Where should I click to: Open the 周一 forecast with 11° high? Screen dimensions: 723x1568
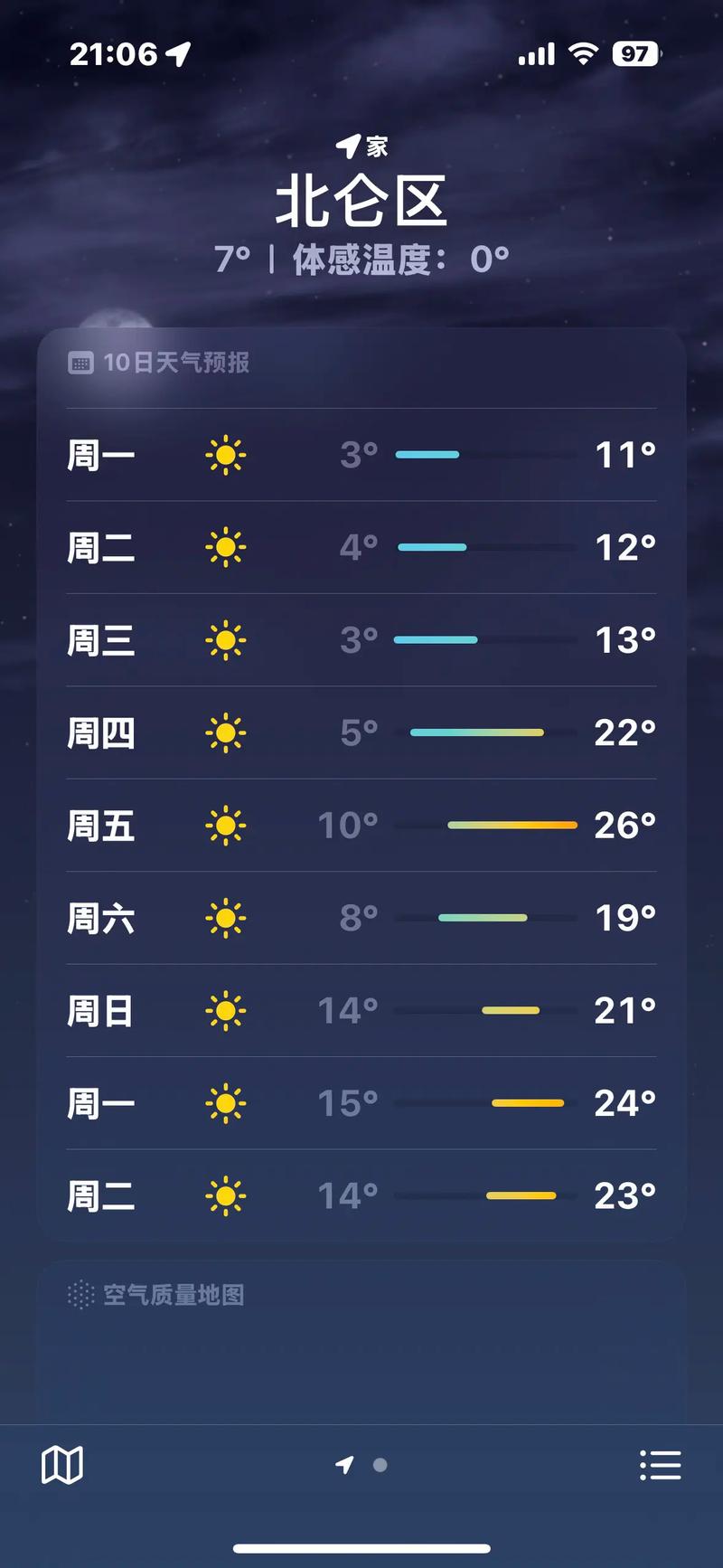[361, 455]
